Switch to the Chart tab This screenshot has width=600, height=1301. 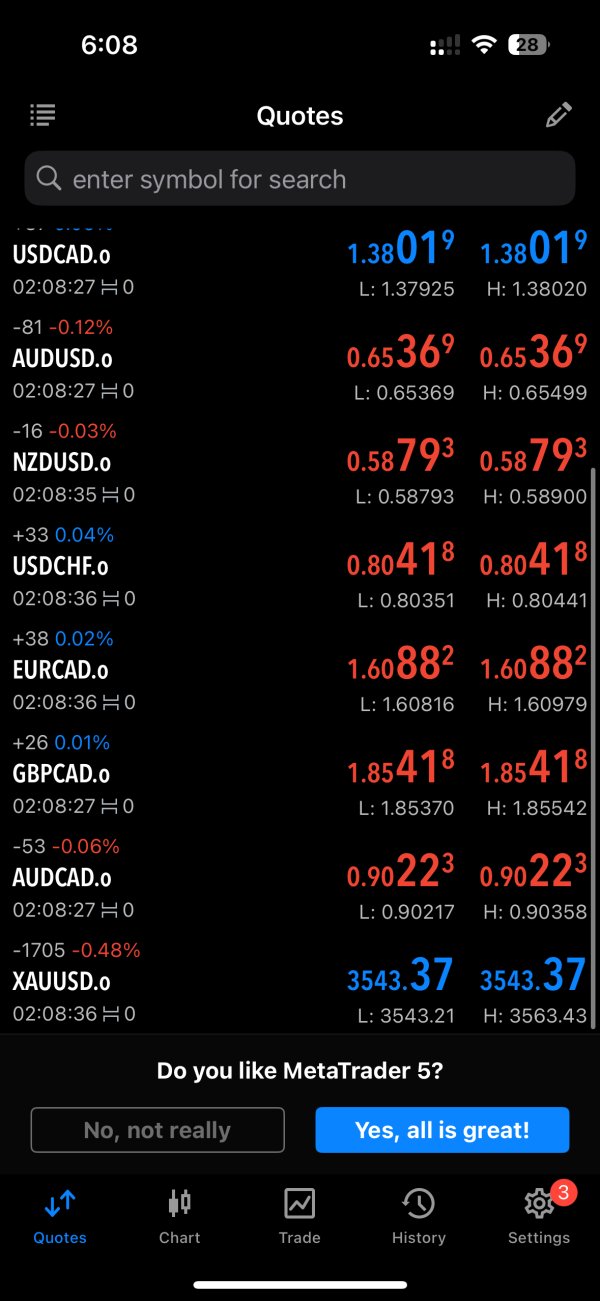(x=180, y=1216)
